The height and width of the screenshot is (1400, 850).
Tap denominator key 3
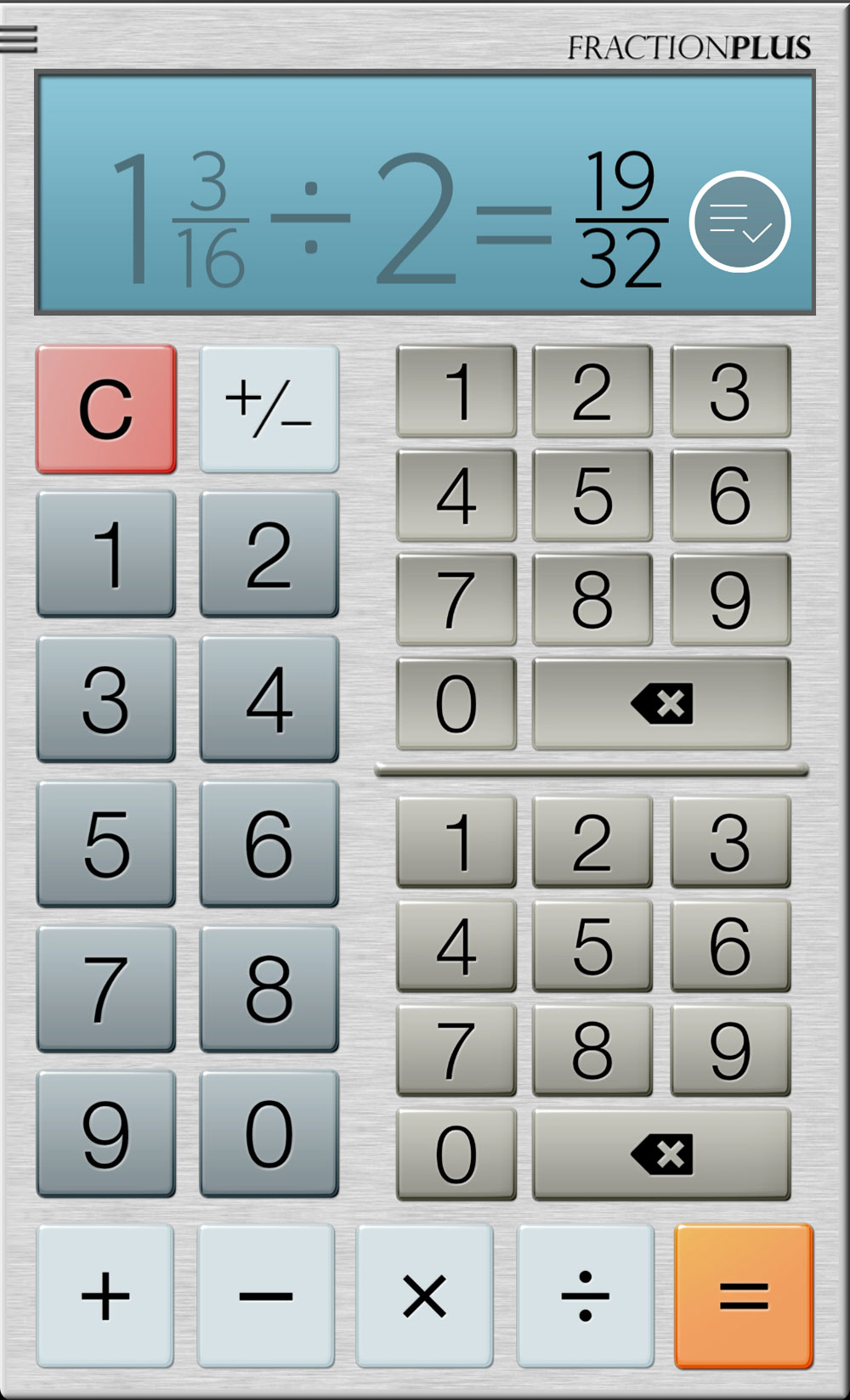[x=730, y=842]
